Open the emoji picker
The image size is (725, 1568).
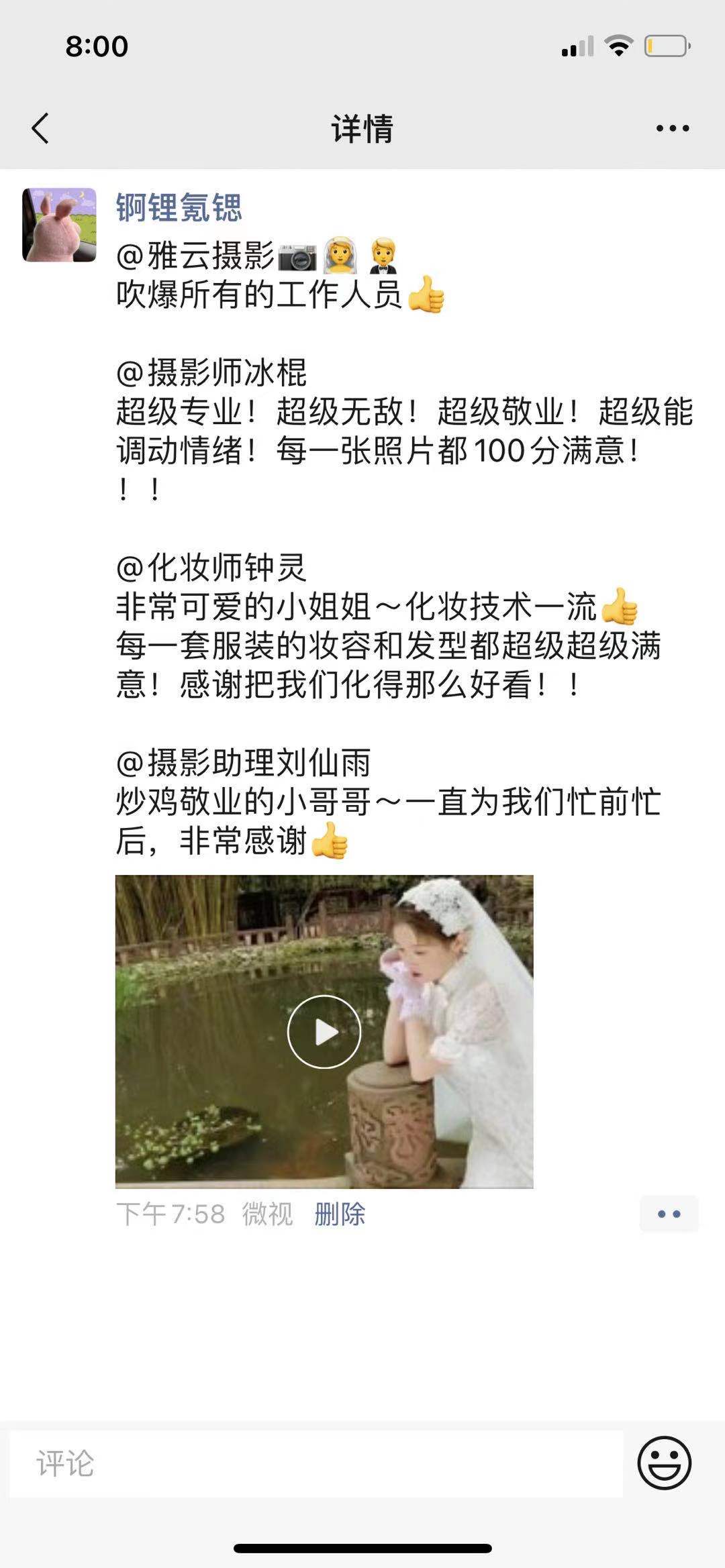[664, 1463]
